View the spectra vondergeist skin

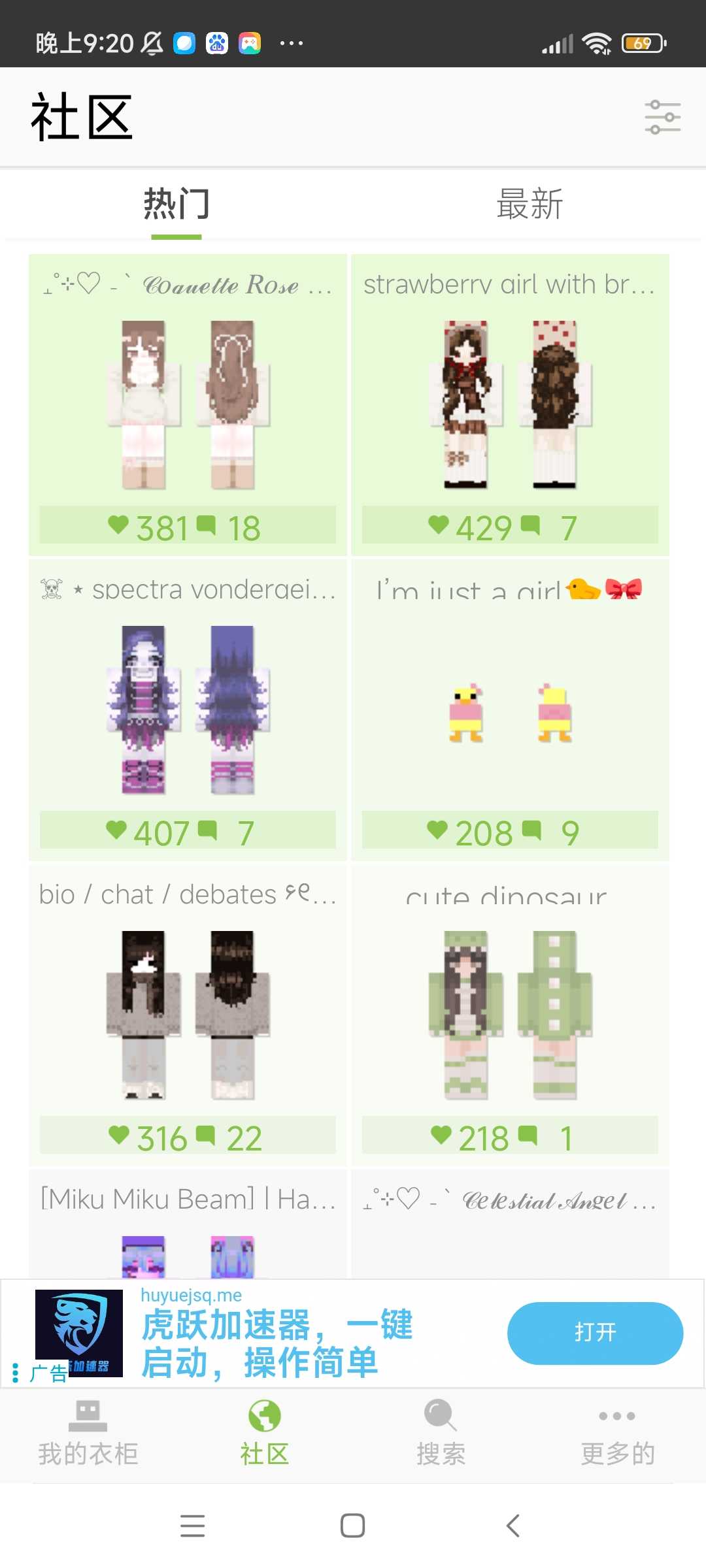pyautogui.click(x=188, y=710)
